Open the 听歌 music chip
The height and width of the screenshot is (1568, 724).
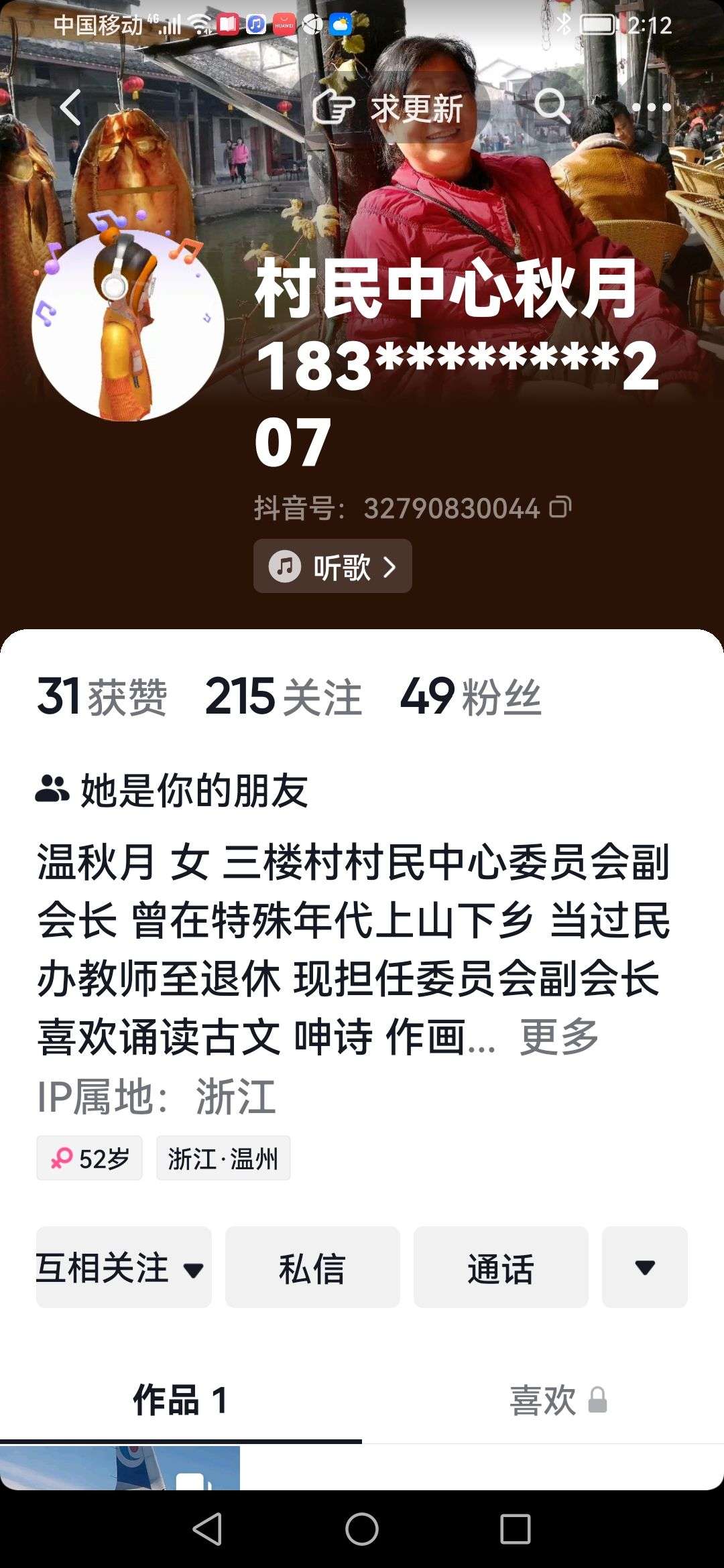pos(333,567)
